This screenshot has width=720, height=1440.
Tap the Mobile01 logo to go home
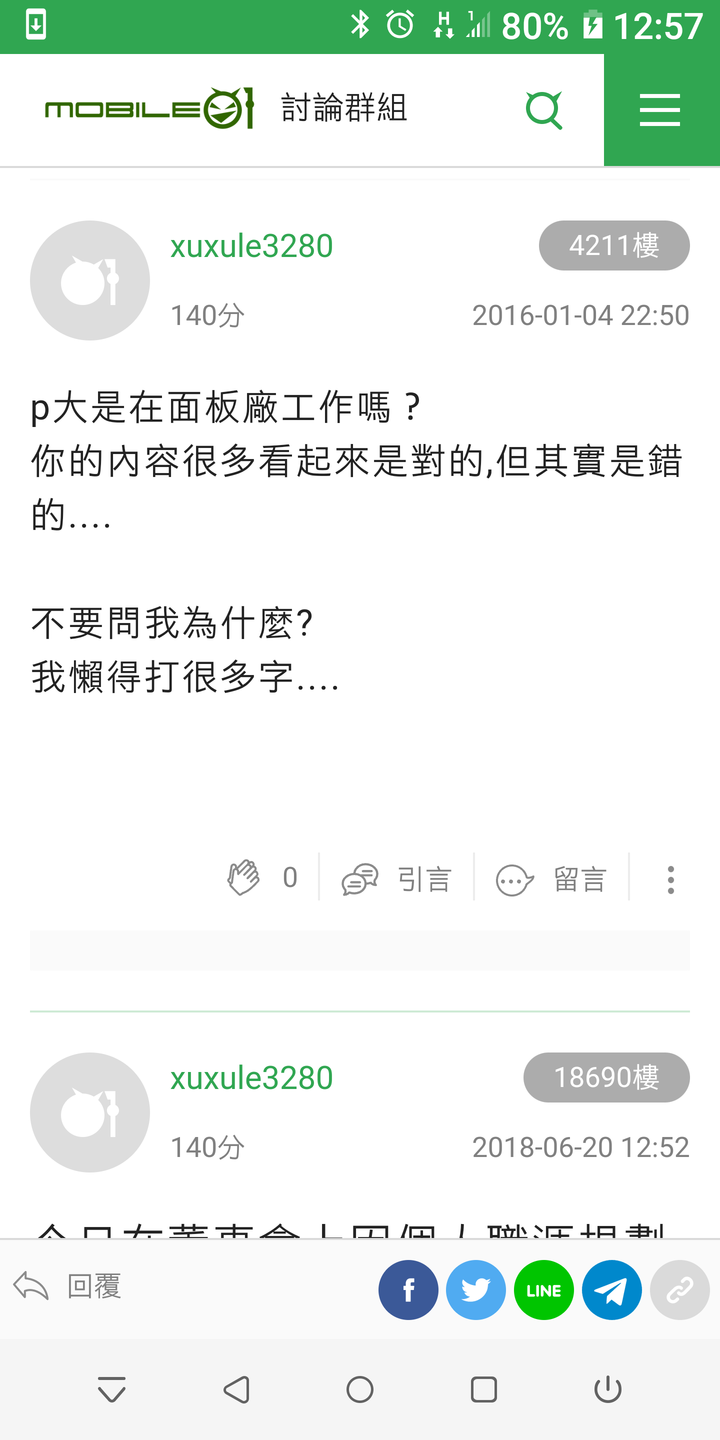point(149,109)
